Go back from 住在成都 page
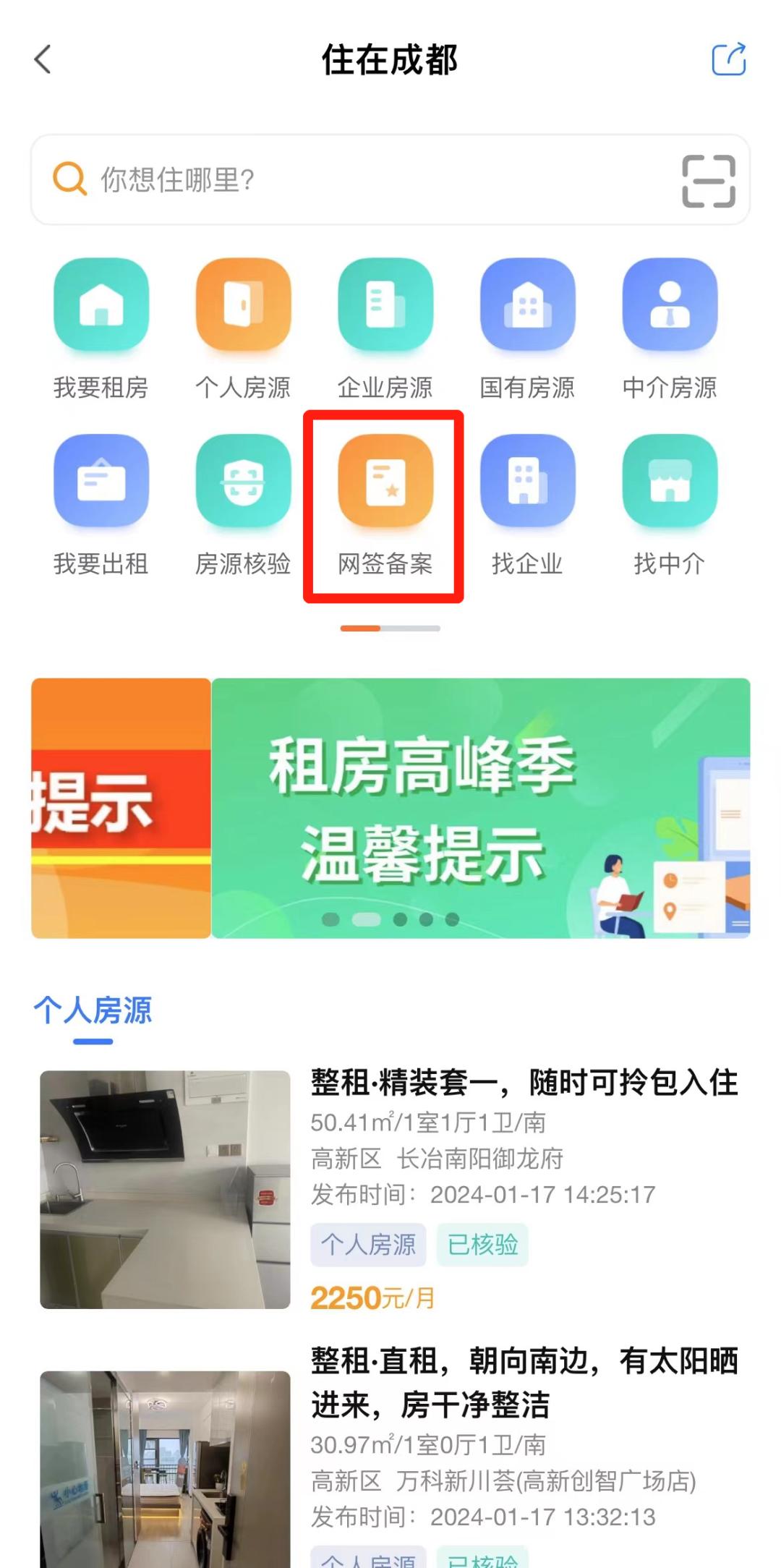Screen dimensions: 781x1568 tap(43, 59)
